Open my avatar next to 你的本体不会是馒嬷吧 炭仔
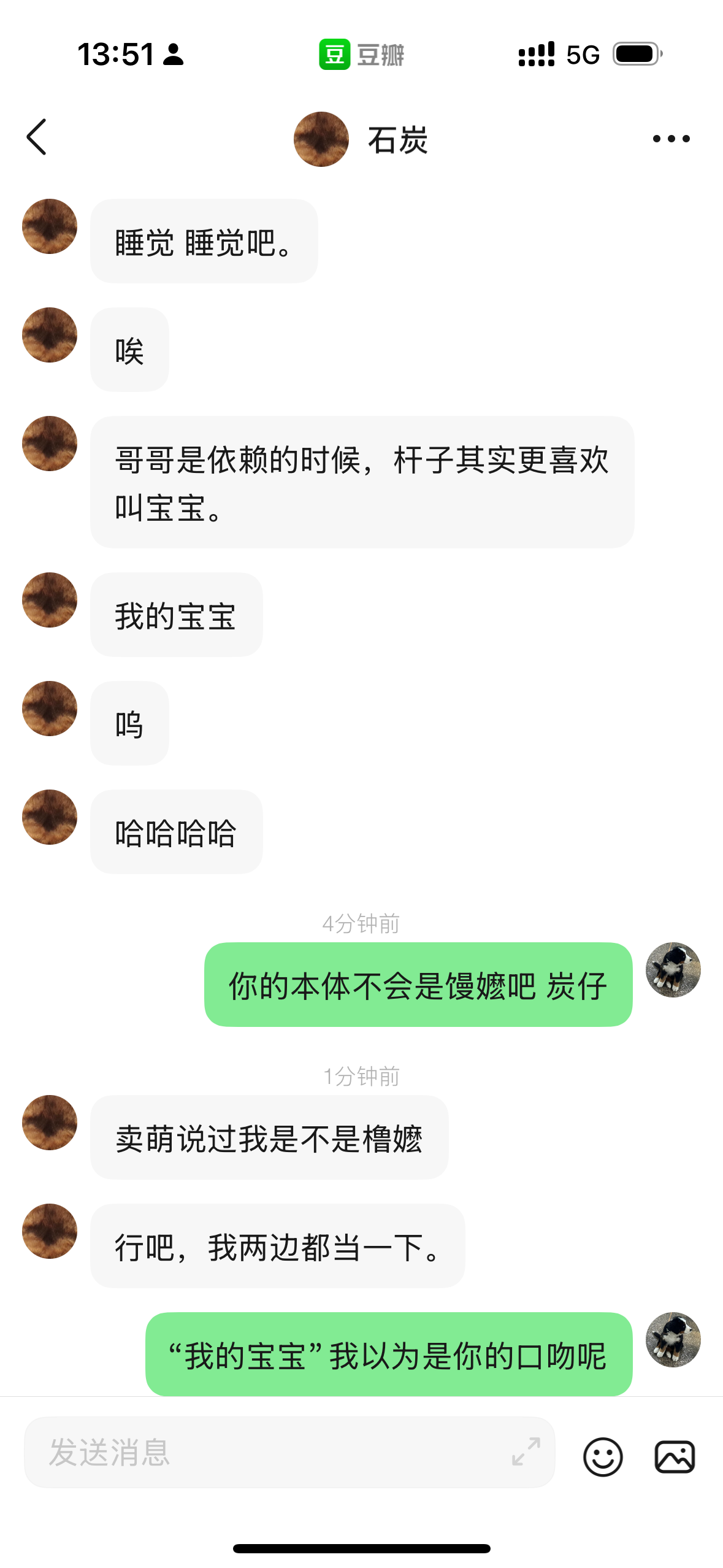The width and height of the screenshot is (723, 1568). pyautogui.click(x=673, y=970)
